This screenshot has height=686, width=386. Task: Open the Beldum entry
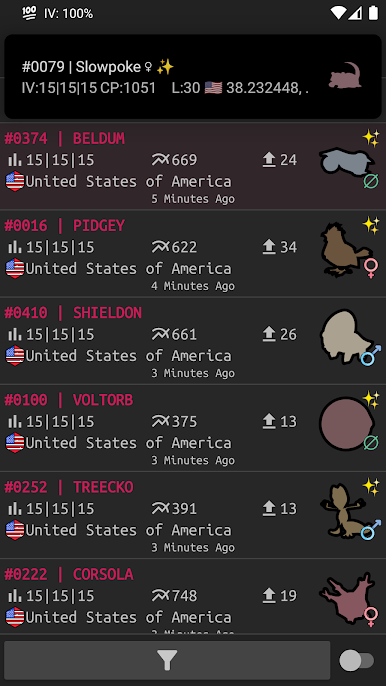click(x=193, y=166)
